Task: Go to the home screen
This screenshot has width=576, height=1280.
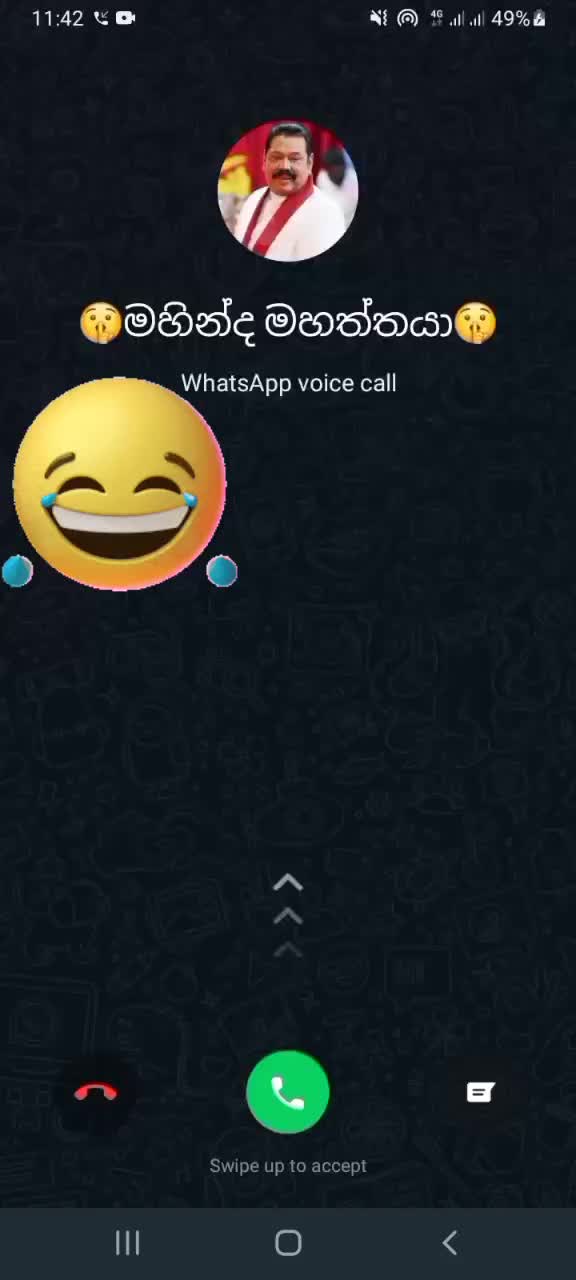Action: coord(288,1243)
